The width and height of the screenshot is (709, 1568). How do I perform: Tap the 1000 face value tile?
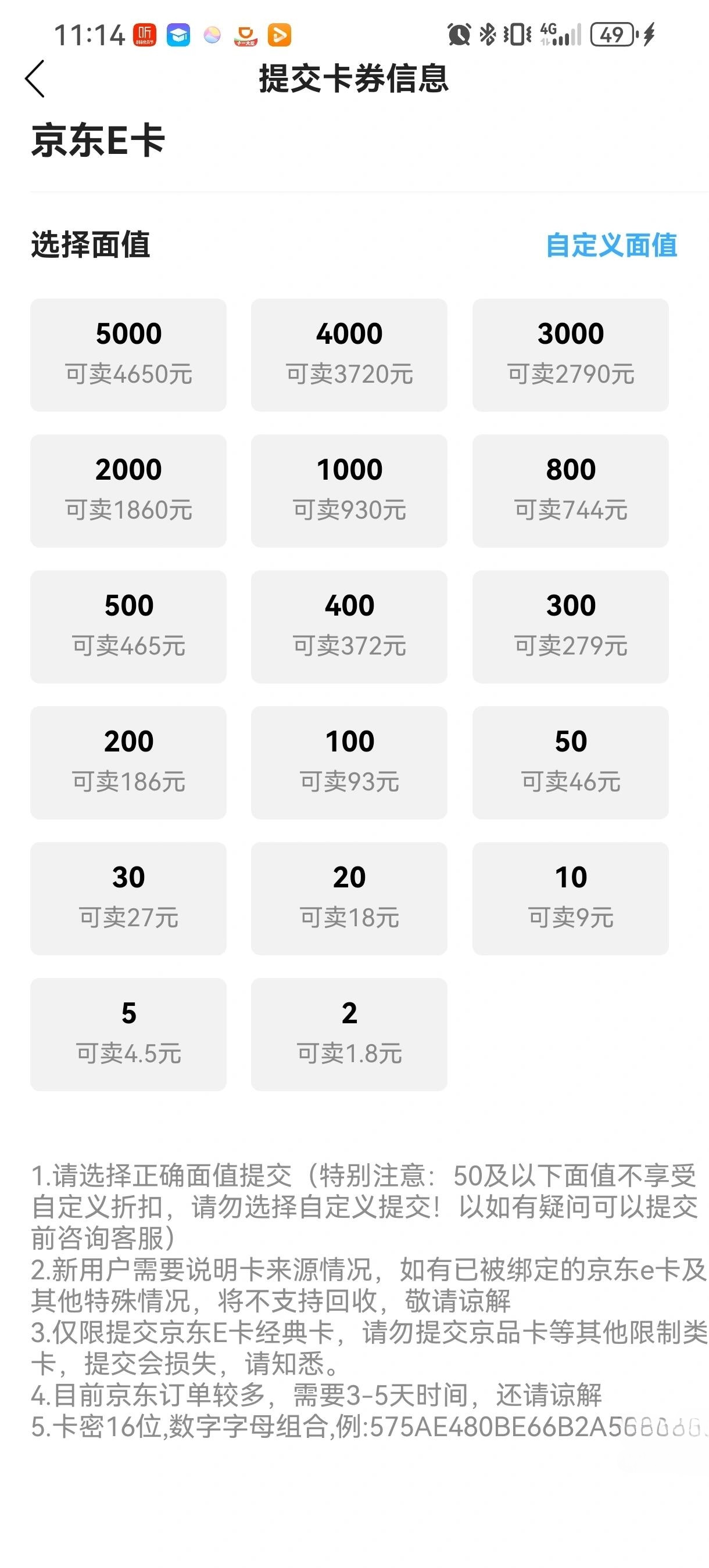[349, 491]
